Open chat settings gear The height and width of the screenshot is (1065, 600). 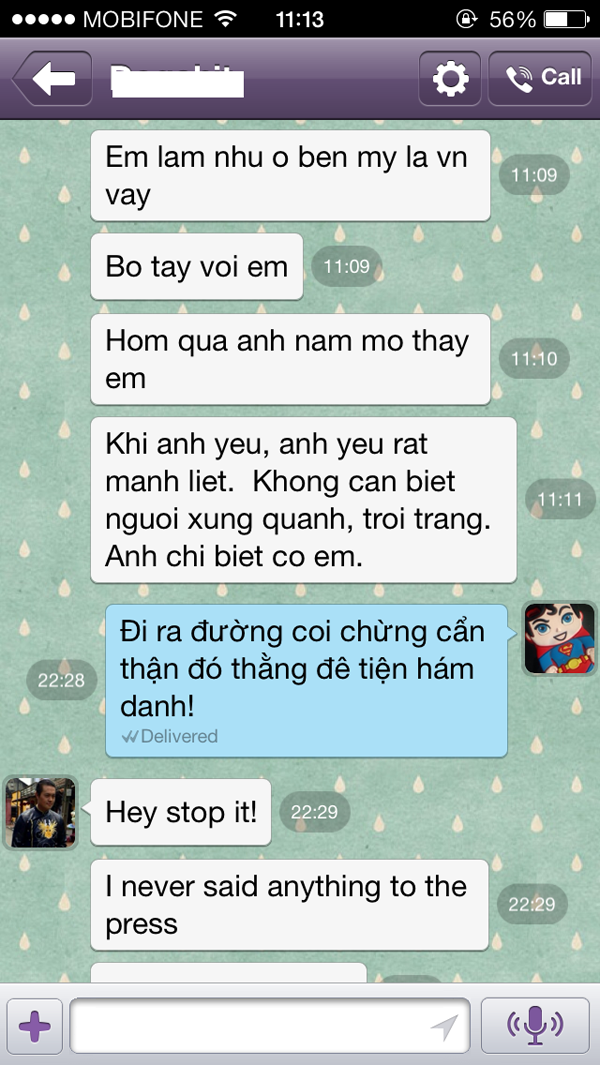pyautogui.click(x=450, y=78)
